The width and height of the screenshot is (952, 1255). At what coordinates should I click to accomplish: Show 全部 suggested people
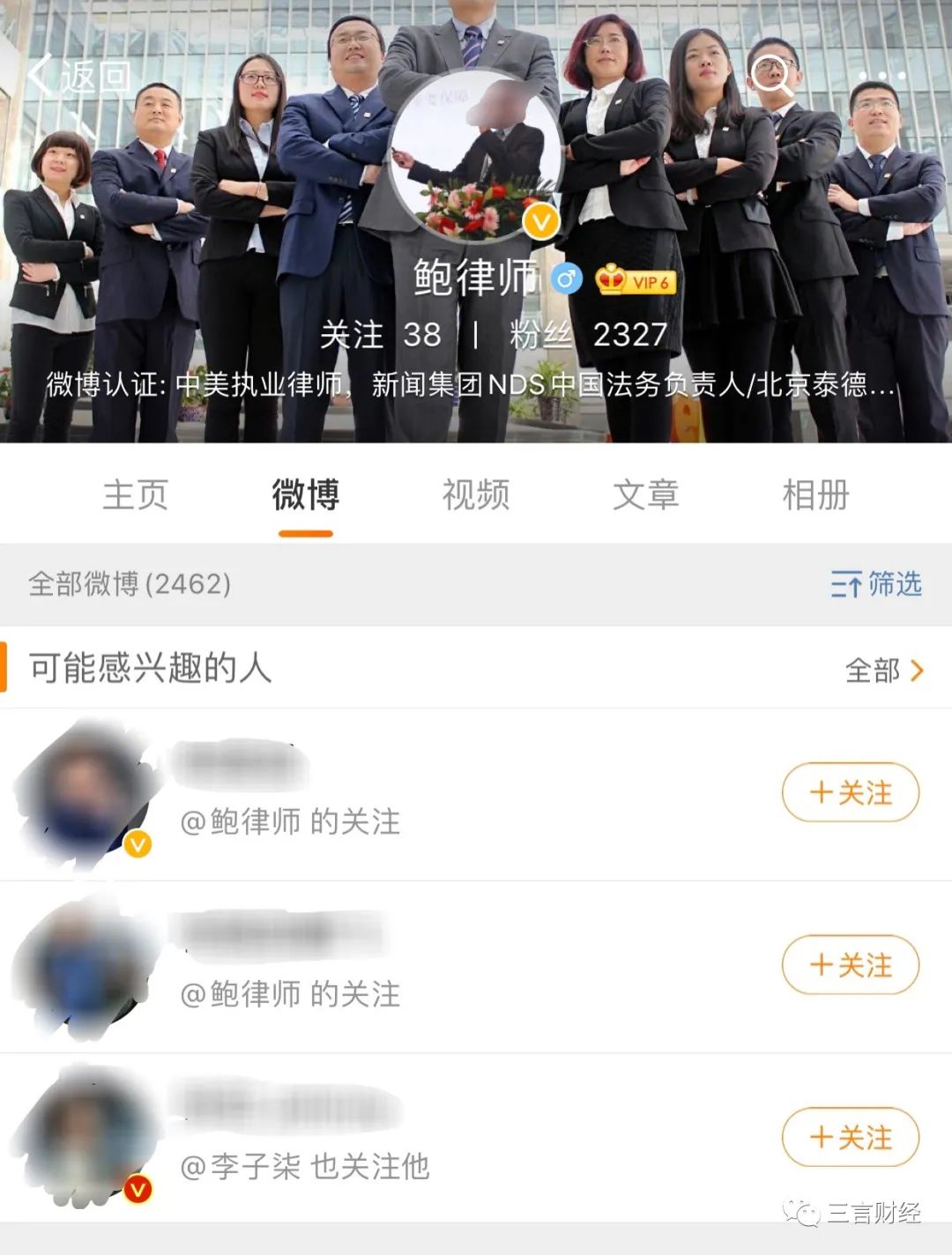(883, 671)
